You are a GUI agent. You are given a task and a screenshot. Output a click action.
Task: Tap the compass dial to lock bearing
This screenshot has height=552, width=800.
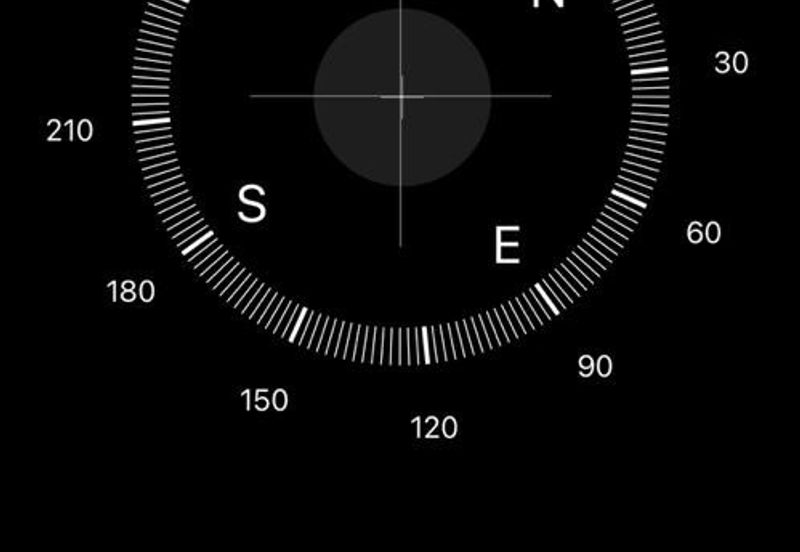coord(401,97)
